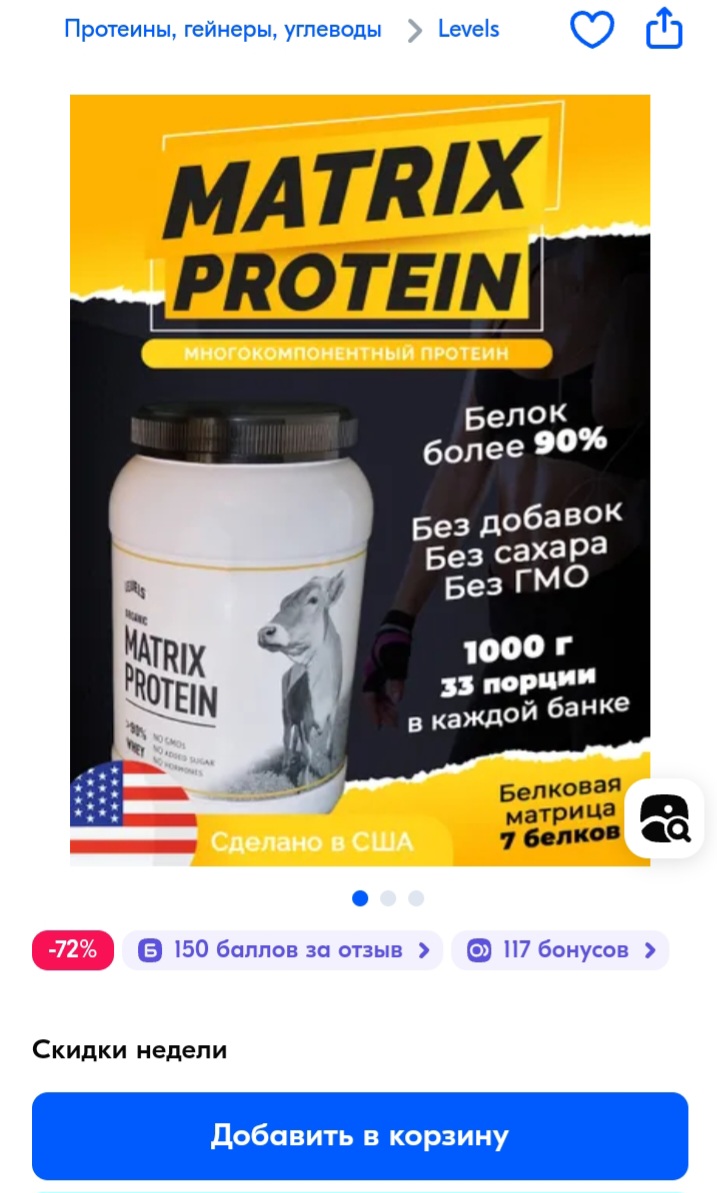Screen dimensions: 717x1193
Task: Search for similar products by image
Action: tap(664, 819)
